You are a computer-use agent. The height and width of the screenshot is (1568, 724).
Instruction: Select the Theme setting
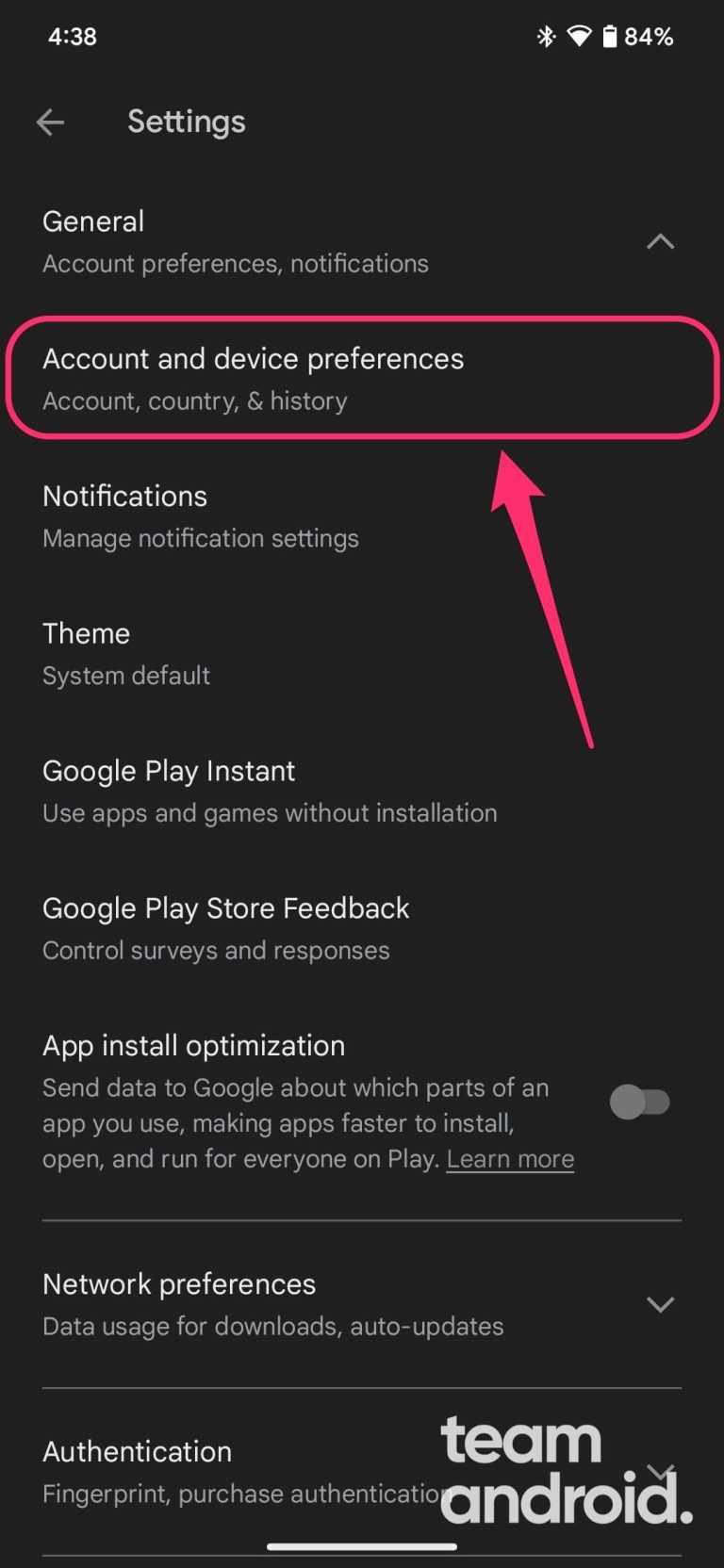point(126,652)
